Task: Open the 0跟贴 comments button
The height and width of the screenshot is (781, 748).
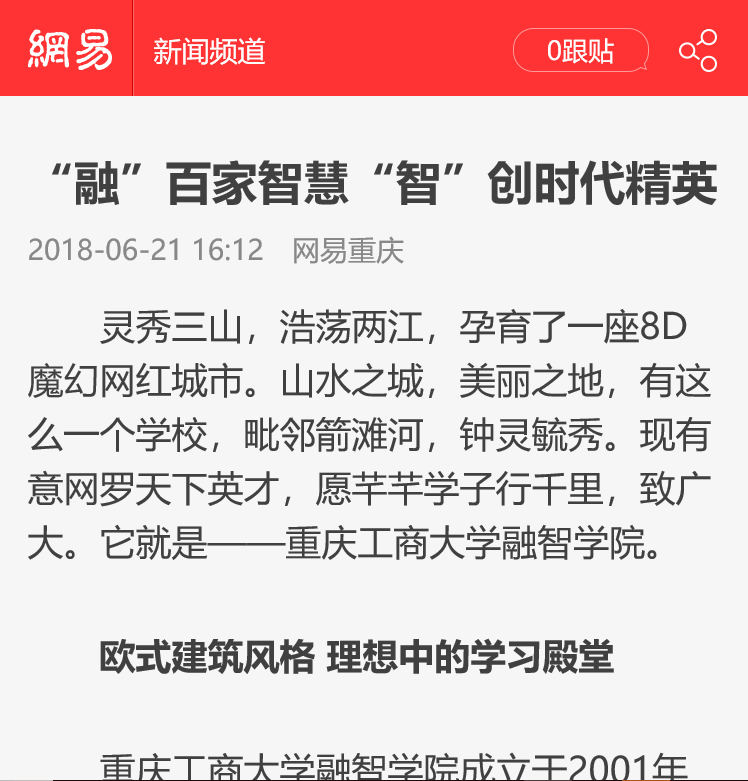Action: (580, 51)
